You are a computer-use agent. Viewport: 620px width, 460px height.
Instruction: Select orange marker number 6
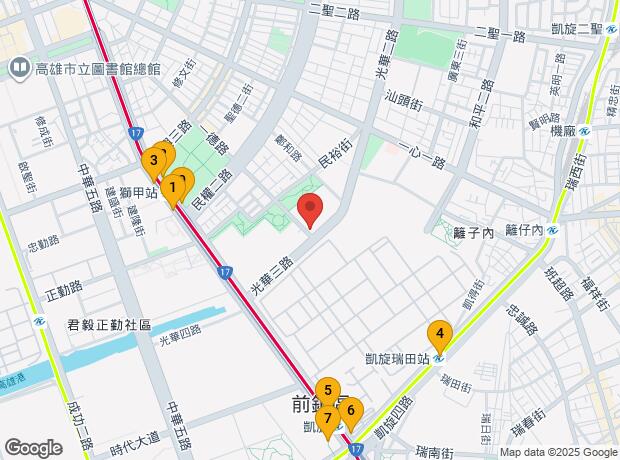coord(351,410)
